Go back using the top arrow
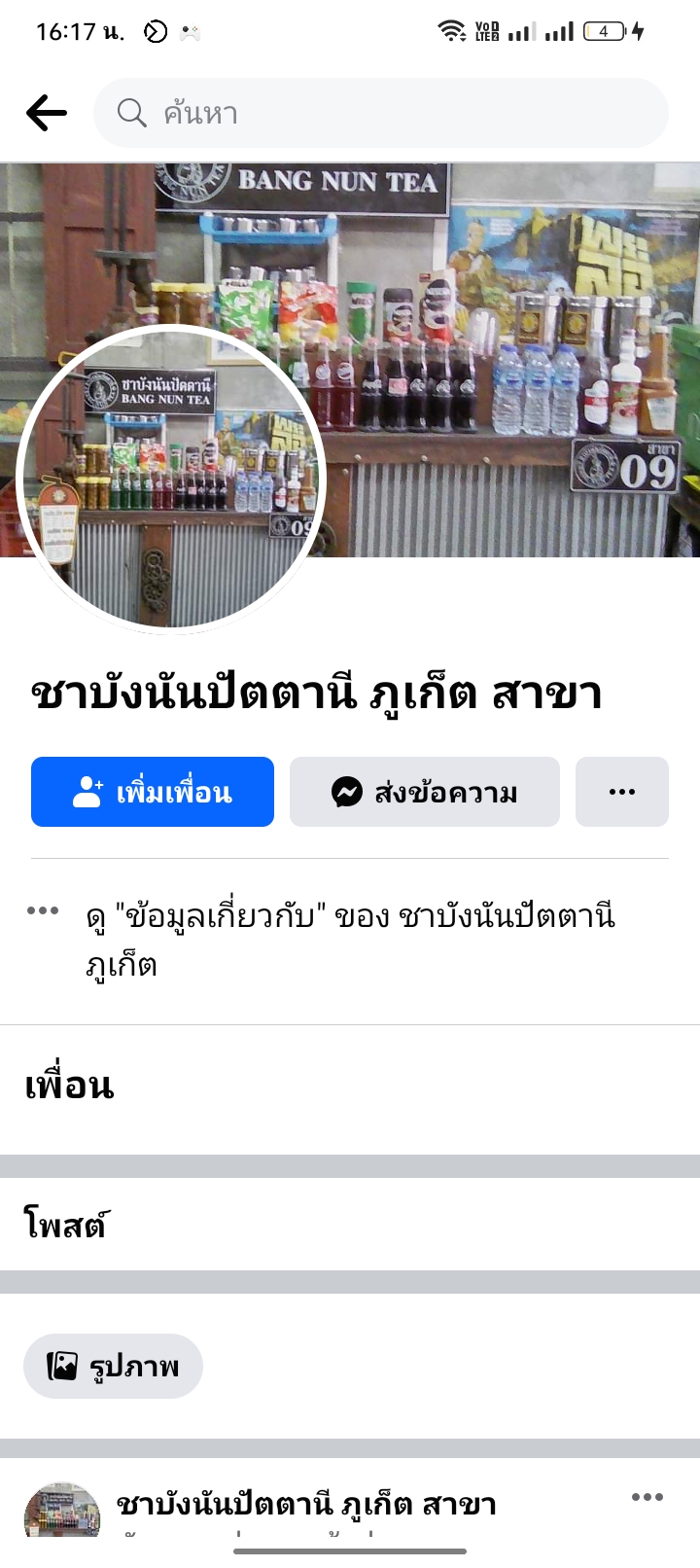This screenshot has width=700, height=1568. coord(46,113)
